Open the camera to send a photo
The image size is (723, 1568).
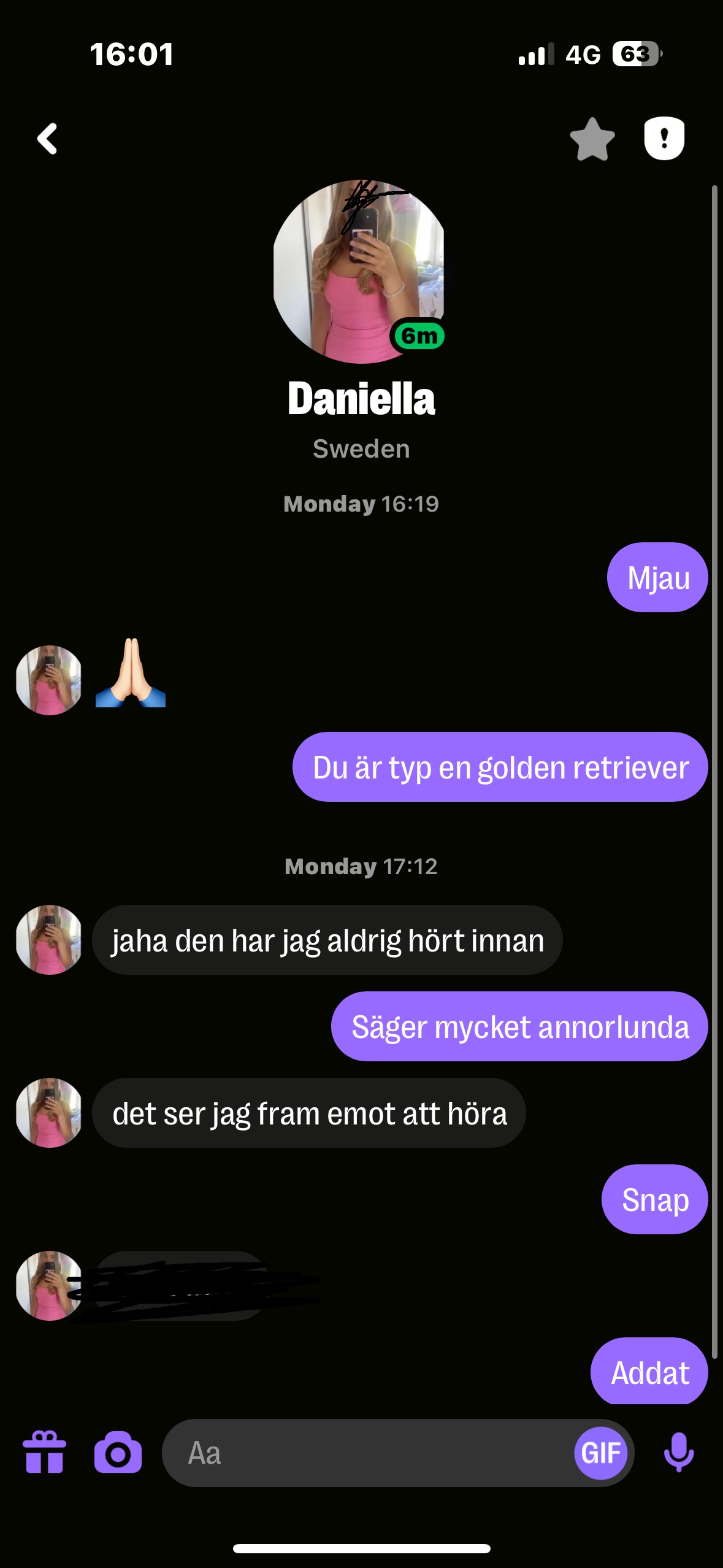[118, 1452]
